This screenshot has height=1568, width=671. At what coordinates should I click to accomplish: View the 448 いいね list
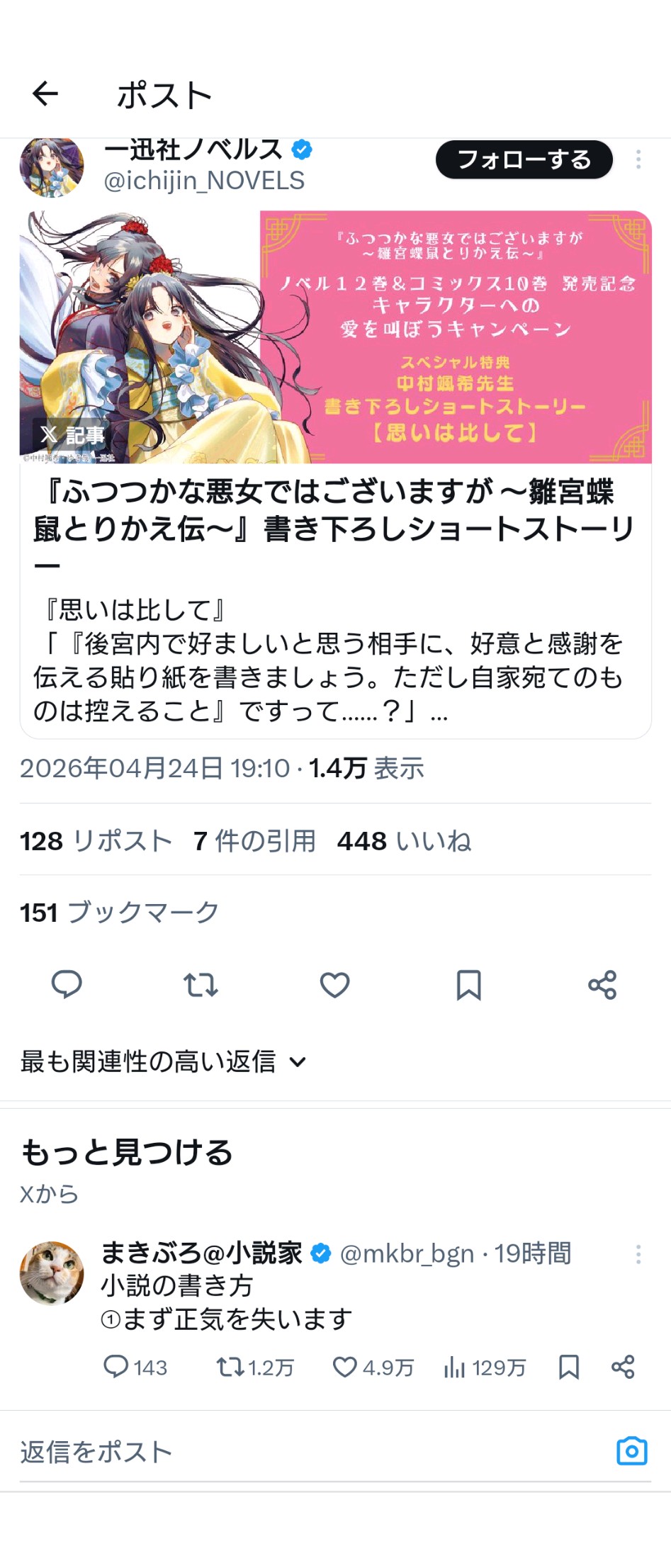[404, 841]
